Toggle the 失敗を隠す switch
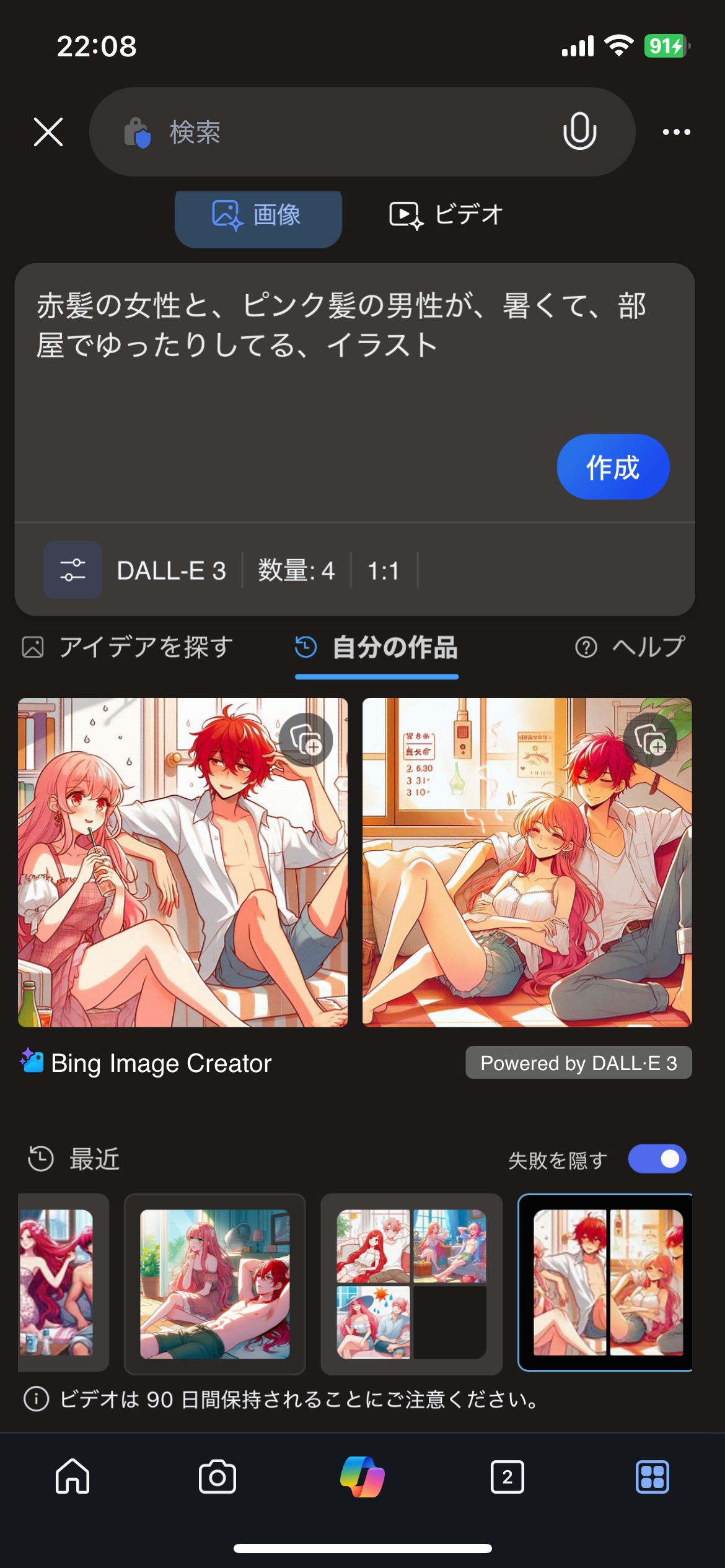 click(656, 1159)
